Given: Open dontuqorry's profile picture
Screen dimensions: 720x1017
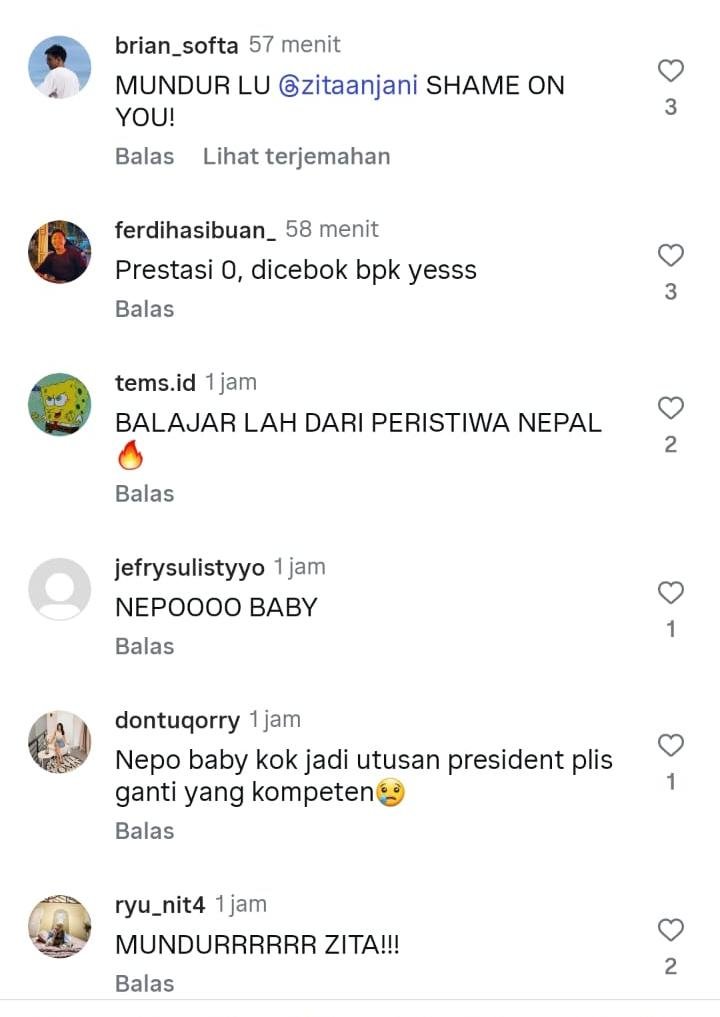Looking at the screenshot, I should (59, 742).
